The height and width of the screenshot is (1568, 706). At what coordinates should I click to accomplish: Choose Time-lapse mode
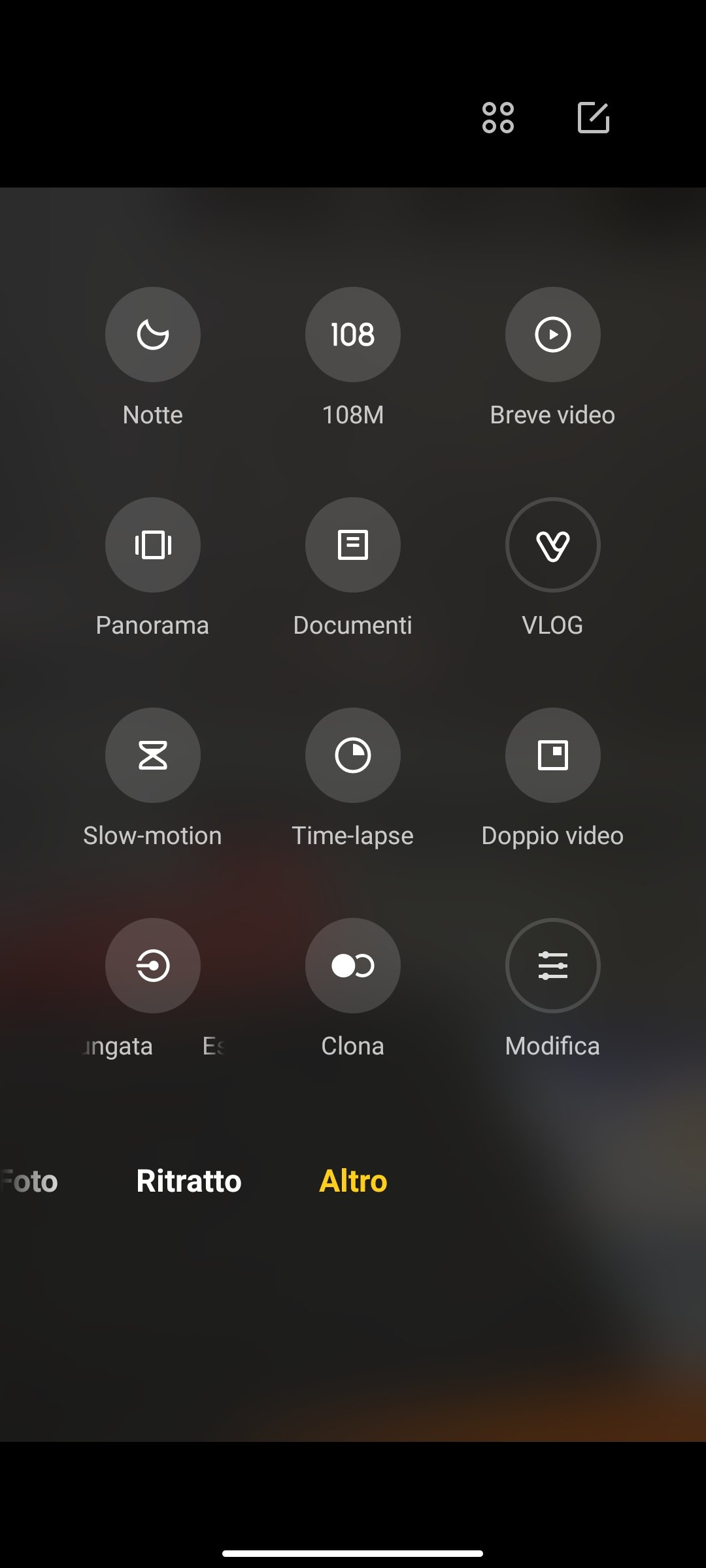click(x=353, y=755)
